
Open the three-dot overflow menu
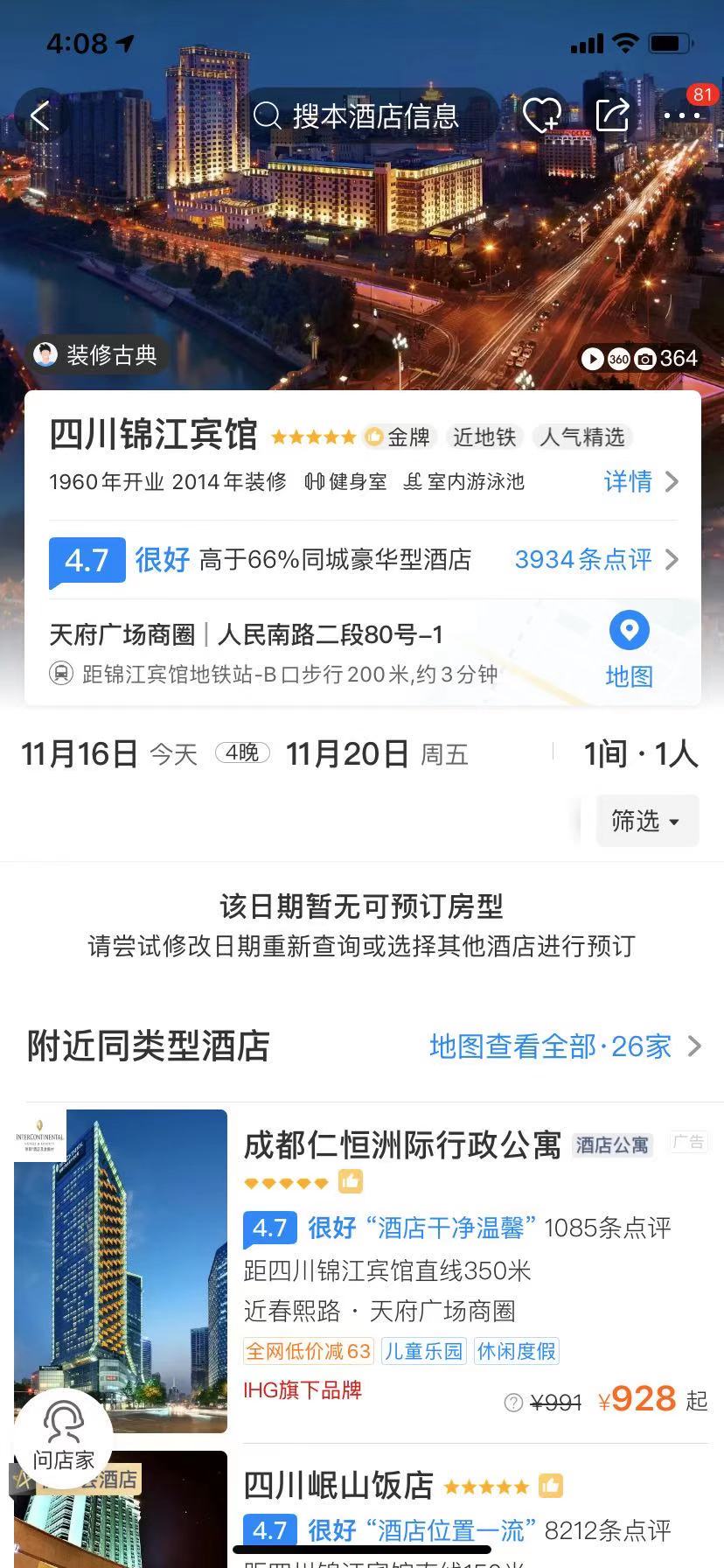[682, 115]
